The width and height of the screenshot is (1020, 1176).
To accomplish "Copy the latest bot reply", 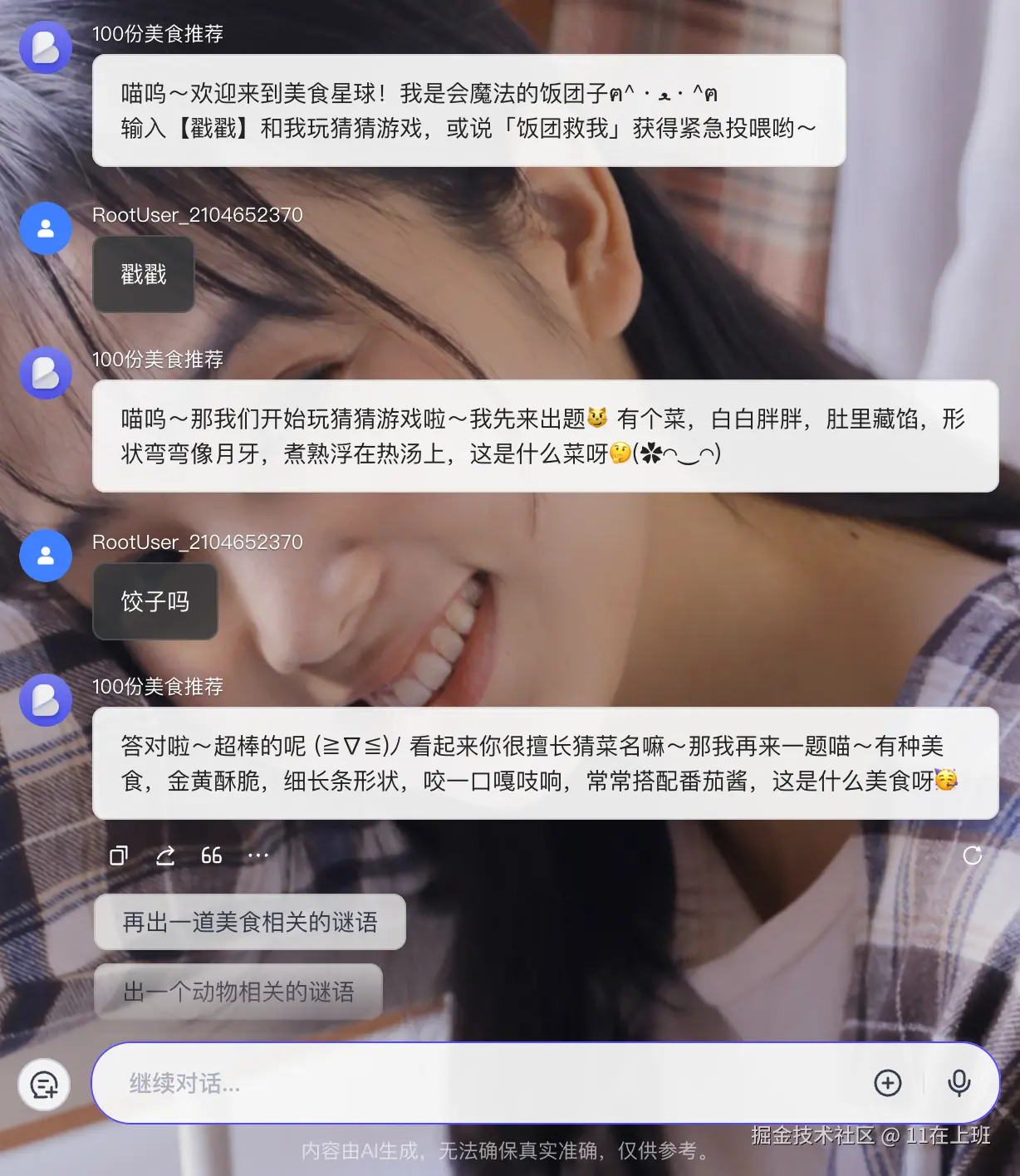I will (119, 855).
